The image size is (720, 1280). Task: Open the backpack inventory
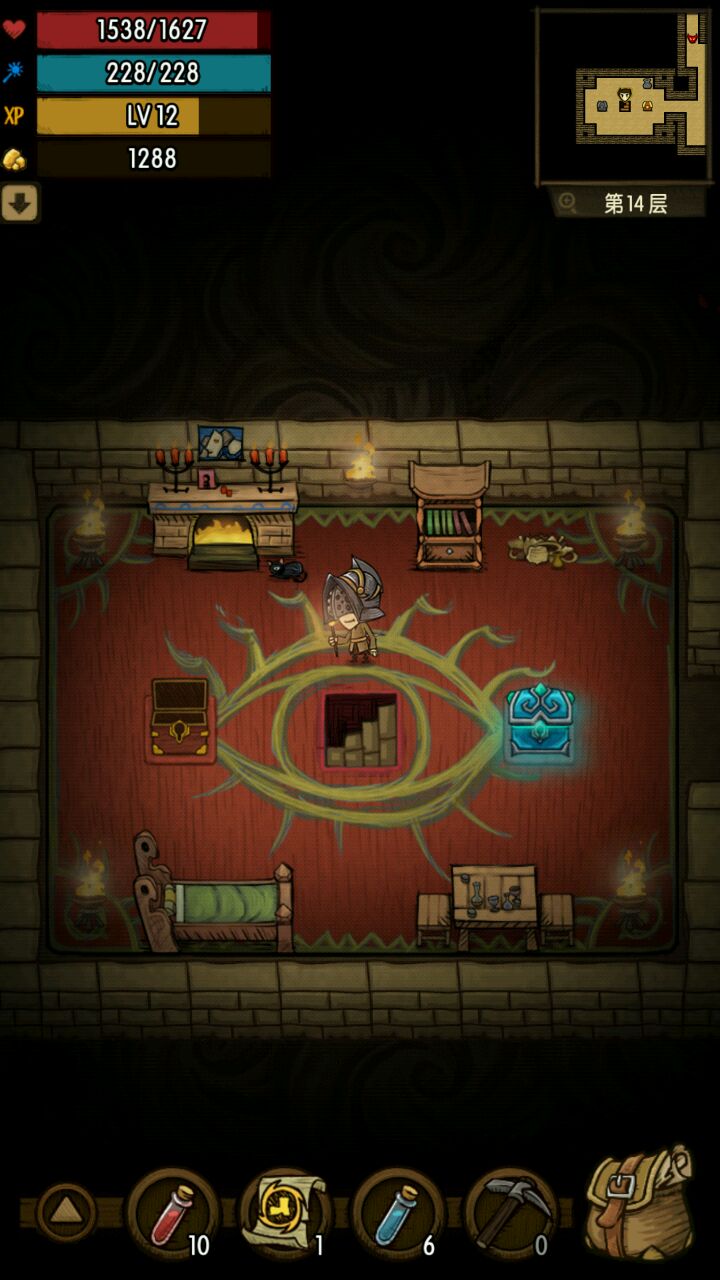click(x=640, y=1205)
